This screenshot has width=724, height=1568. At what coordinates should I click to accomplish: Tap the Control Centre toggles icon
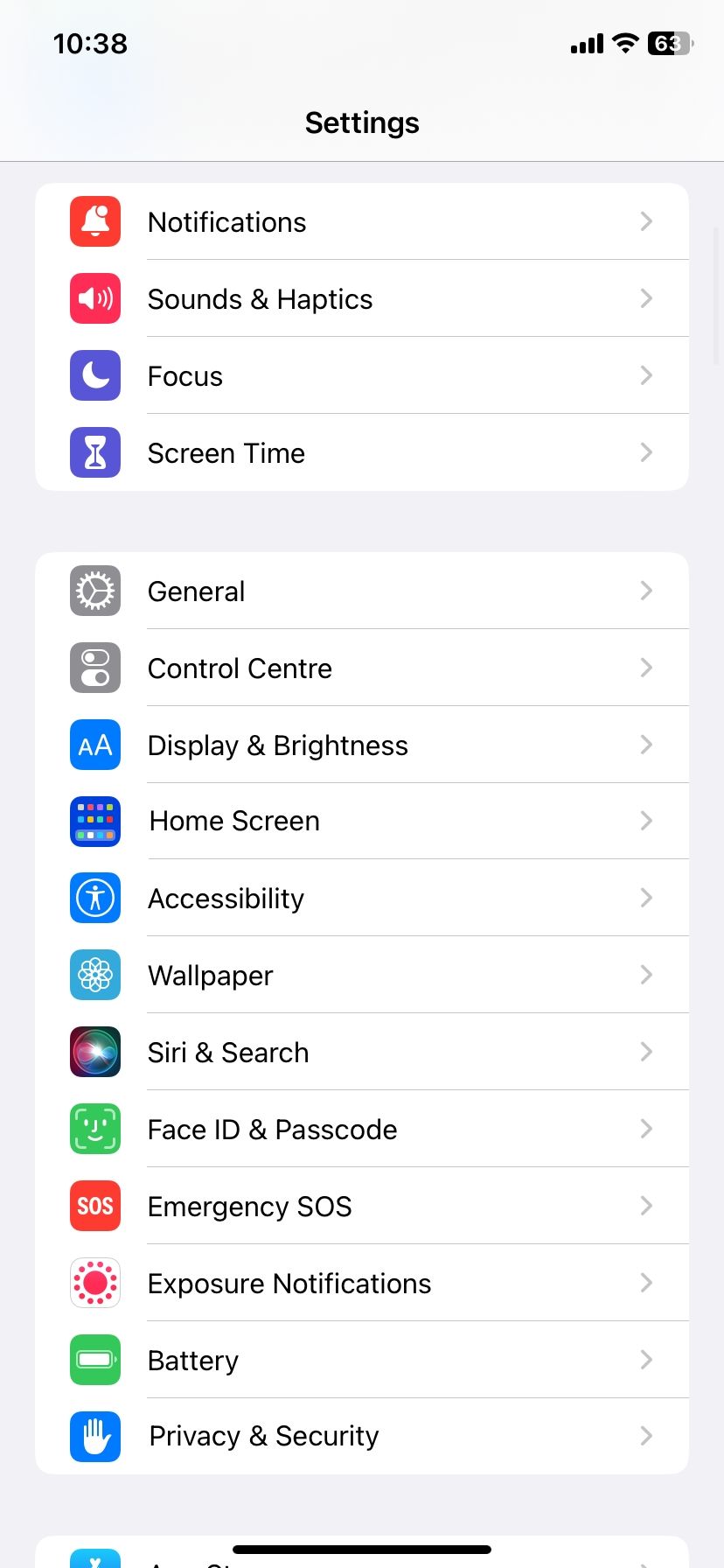[94, 668]
